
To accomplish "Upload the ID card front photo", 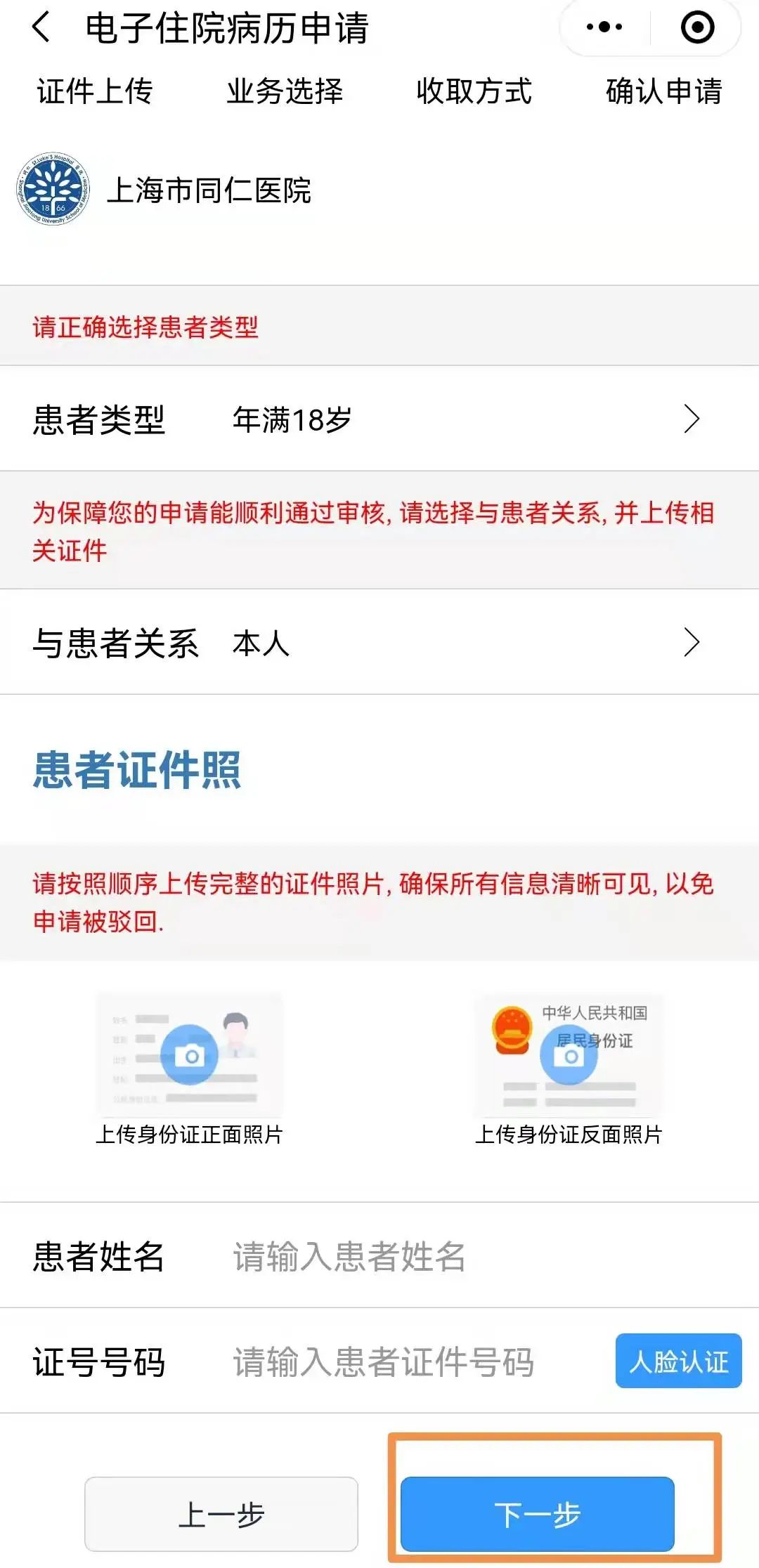I will click(x=190, y=1055).
